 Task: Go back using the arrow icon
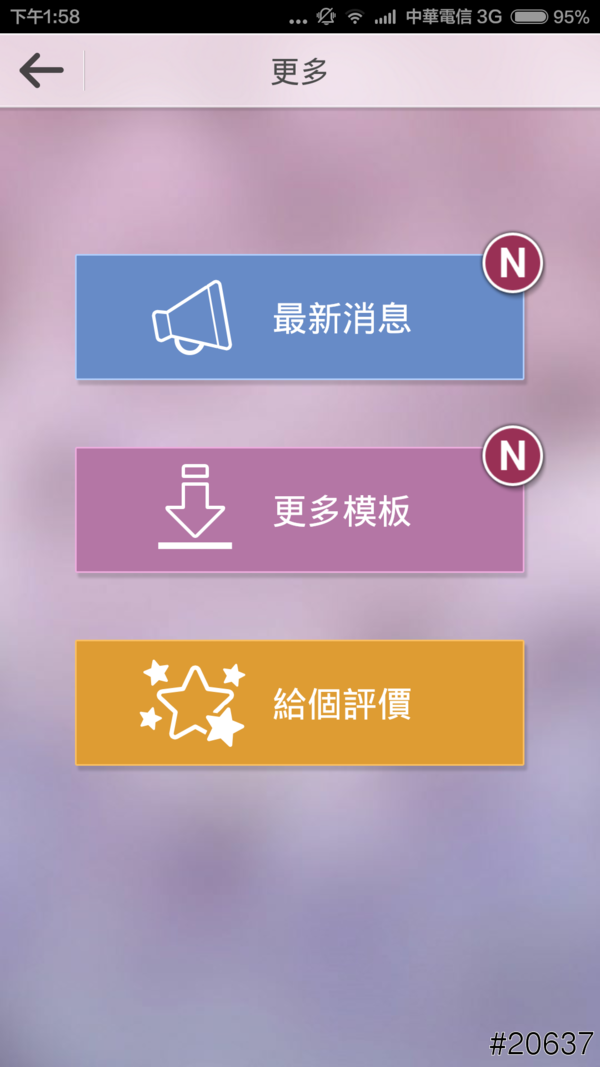(x=41, y=71)
